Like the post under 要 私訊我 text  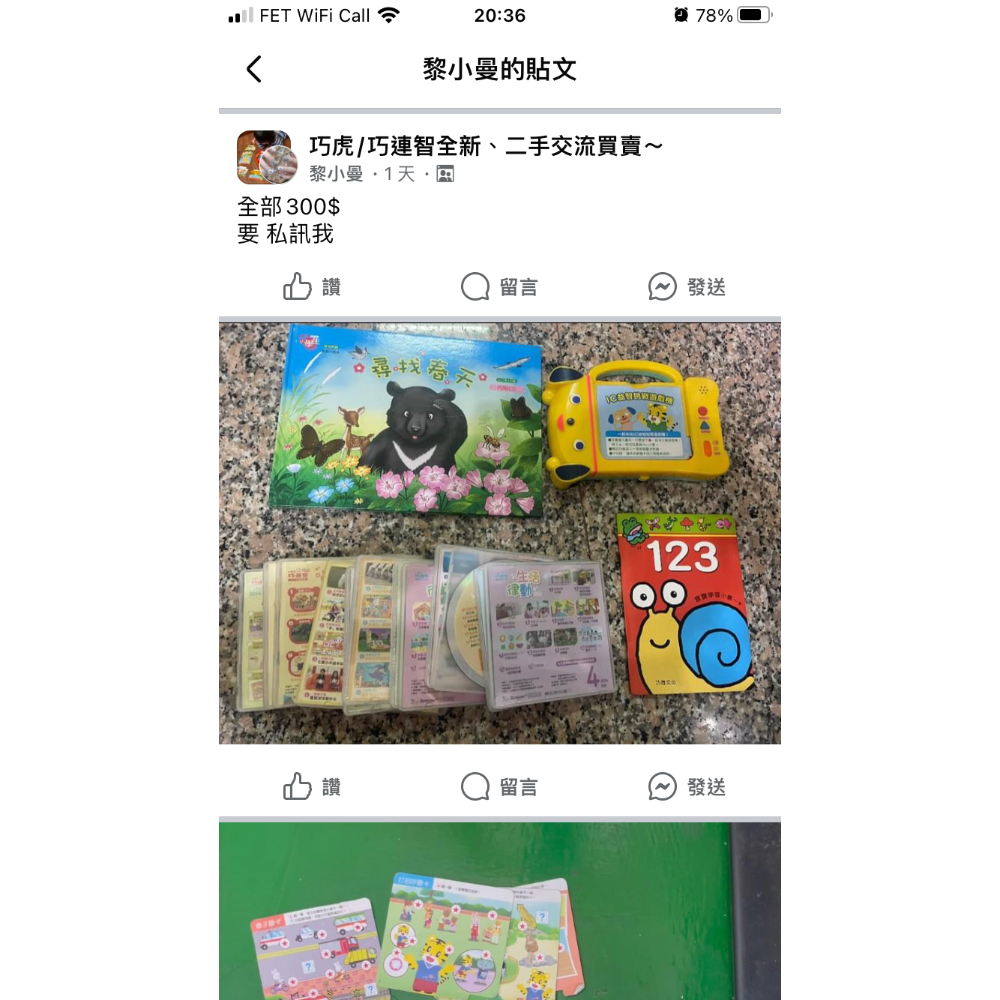(x=312, y=287)
